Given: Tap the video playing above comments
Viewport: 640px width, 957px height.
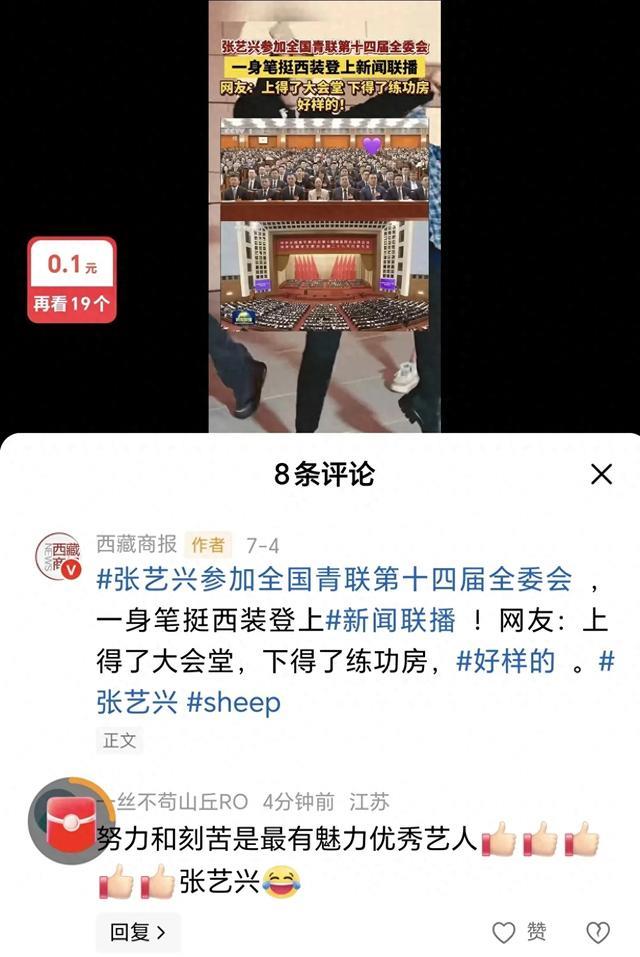Looking at the screenshot, I should (324, 215).
